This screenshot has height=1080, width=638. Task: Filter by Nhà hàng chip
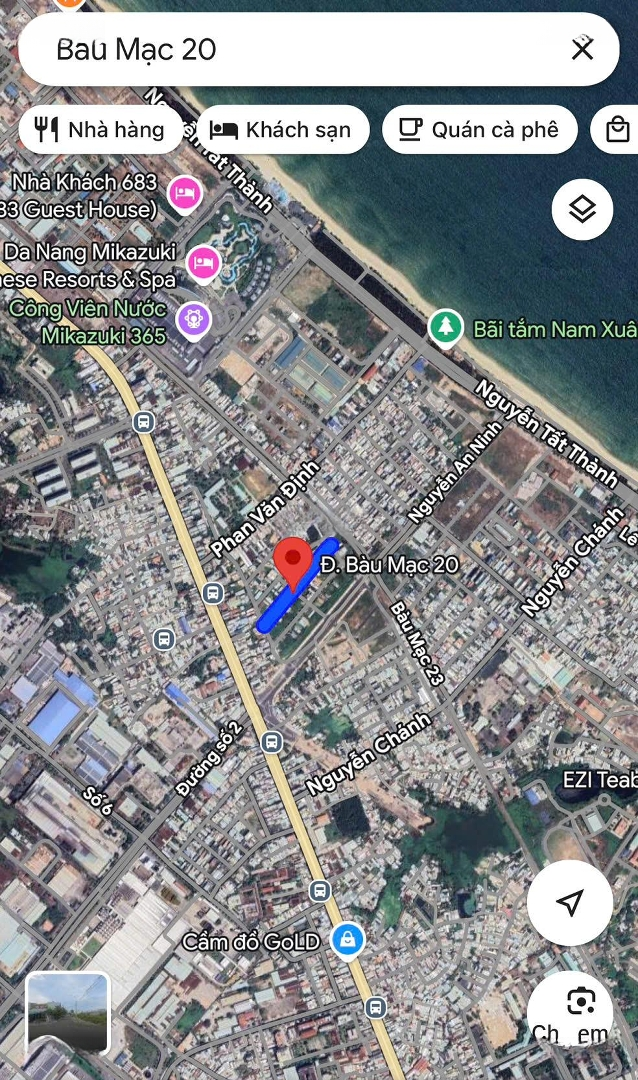click(x=100, y=130)
